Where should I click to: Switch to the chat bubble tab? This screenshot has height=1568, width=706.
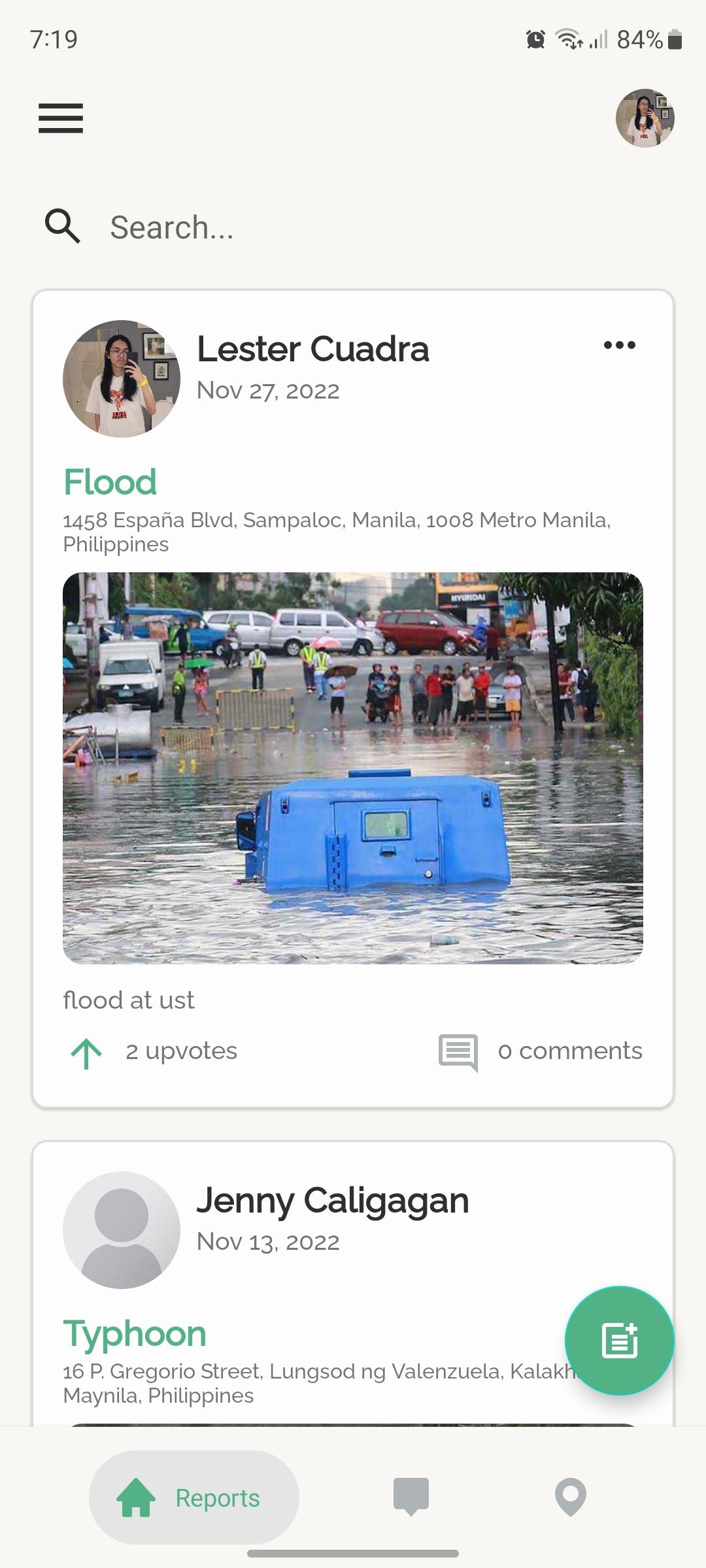click(x=411, y=1496)
